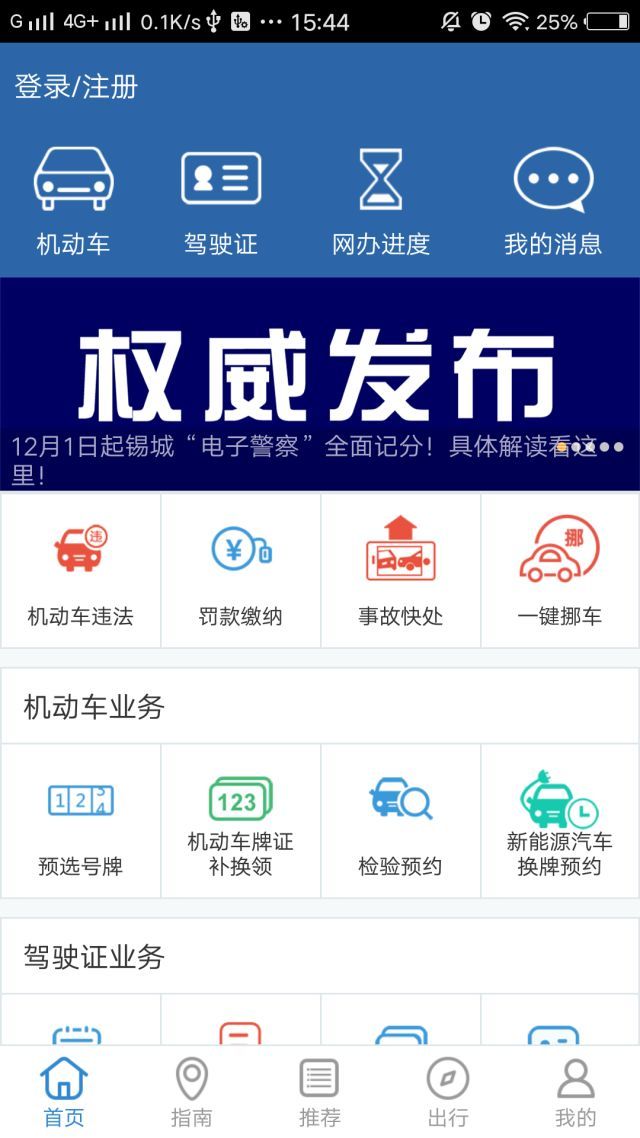Switch to the 我的 tab
Image resolution: width=640 pixels, height=1138 pixels.
point(575,1092)
